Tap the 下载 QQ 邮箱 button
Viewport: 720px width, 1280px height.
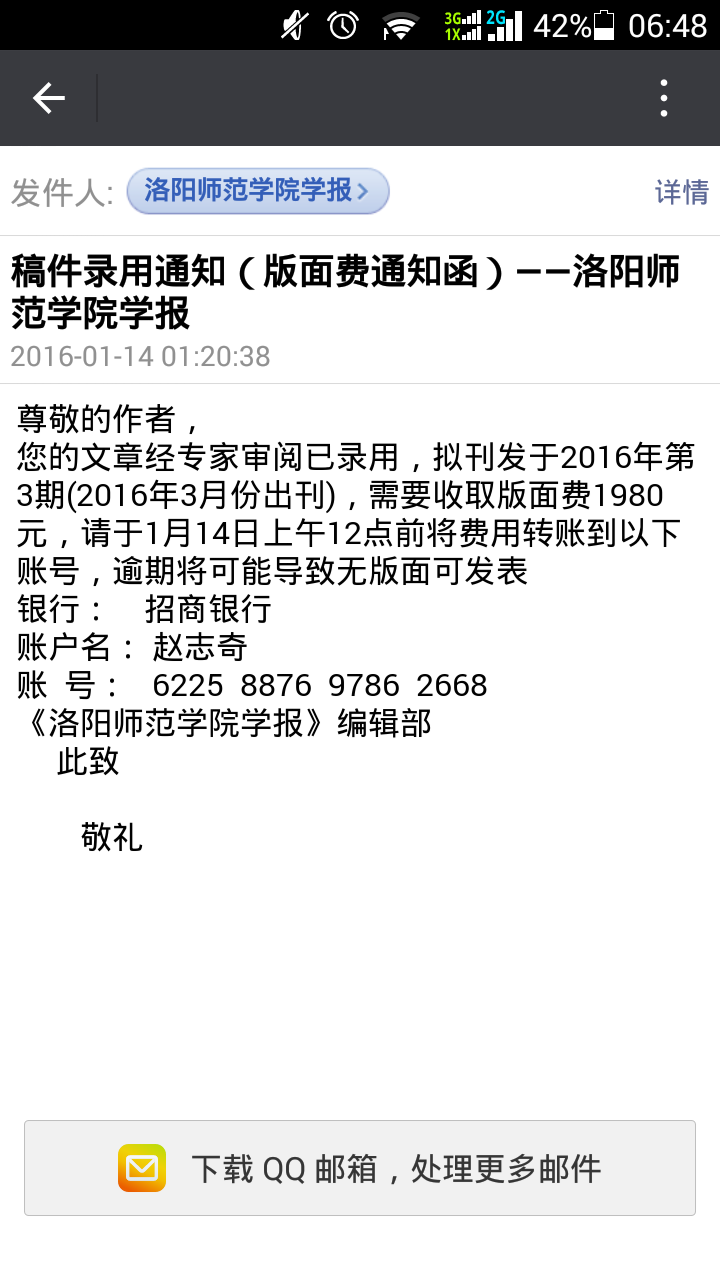(360, 1168)
